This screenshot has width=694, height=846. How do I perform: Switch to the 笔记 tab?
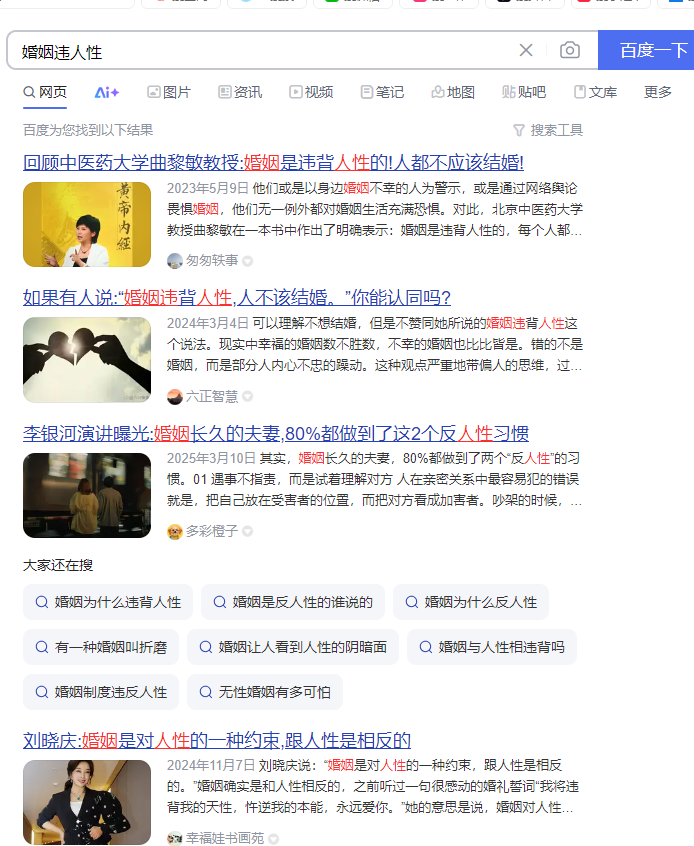coord(382,92)
